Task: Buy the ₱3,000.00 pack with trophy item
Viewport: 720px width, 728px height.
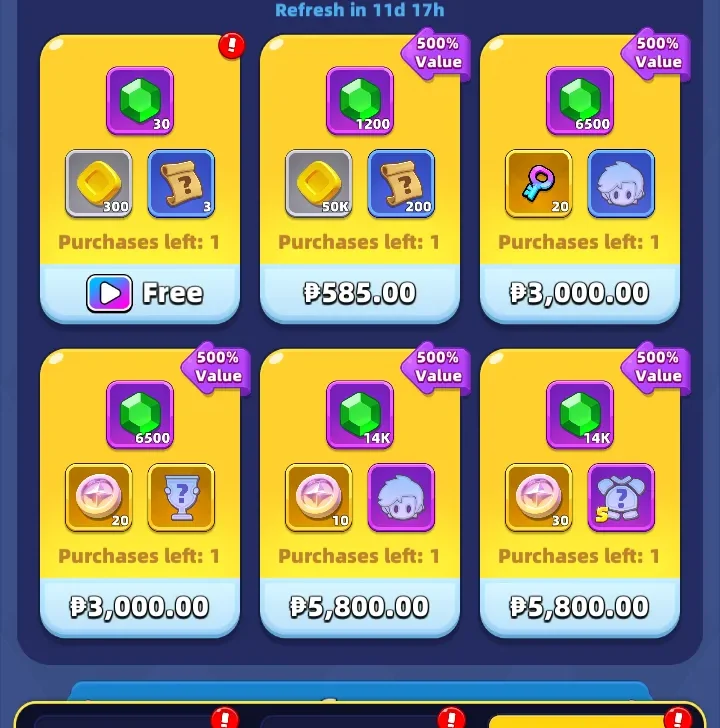Action: coord(140,607)
